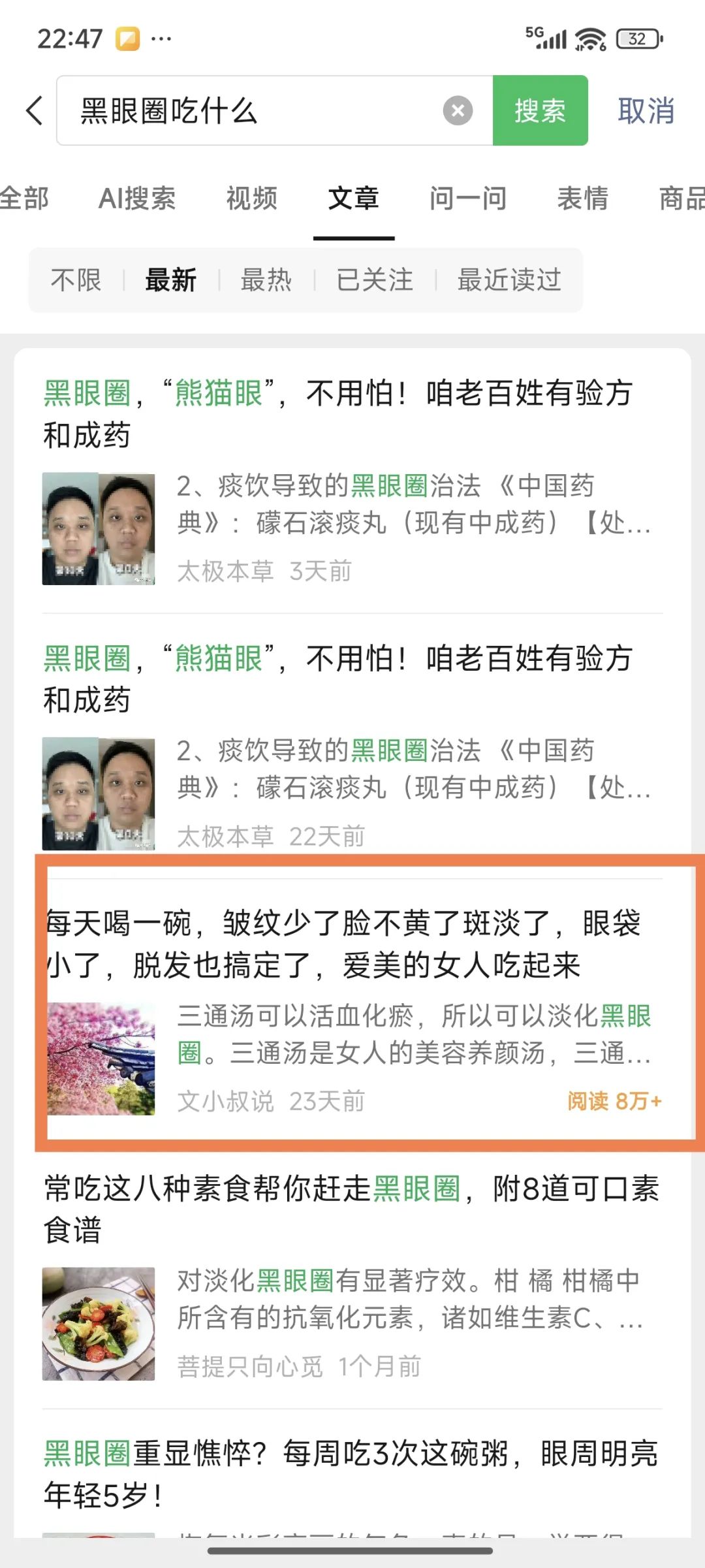Open the orange notification icon beside the clock
Screen dimensions: 705x1568
[128, 40]
